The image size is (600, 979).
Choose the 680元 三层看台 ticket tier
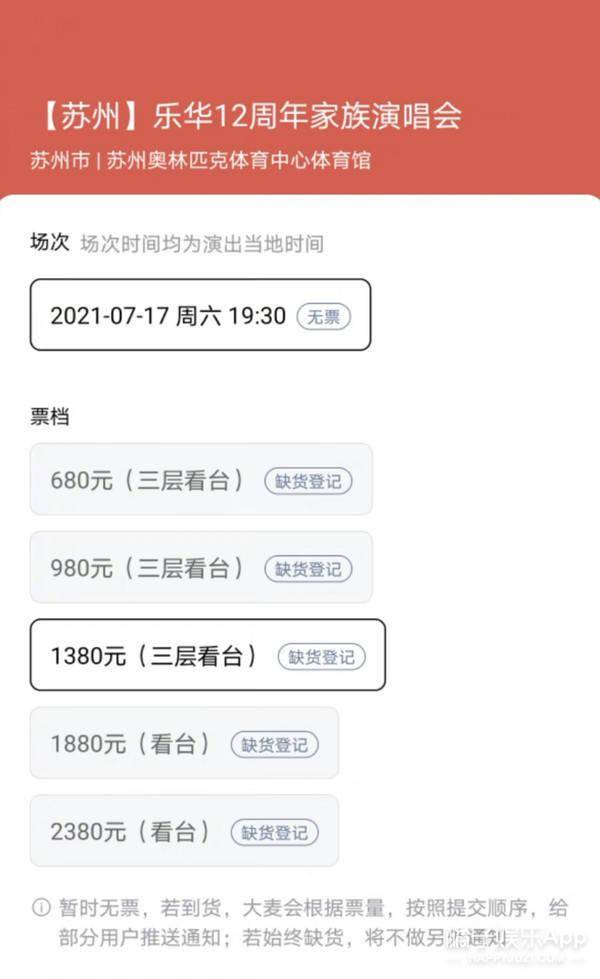tap(201, 480)
